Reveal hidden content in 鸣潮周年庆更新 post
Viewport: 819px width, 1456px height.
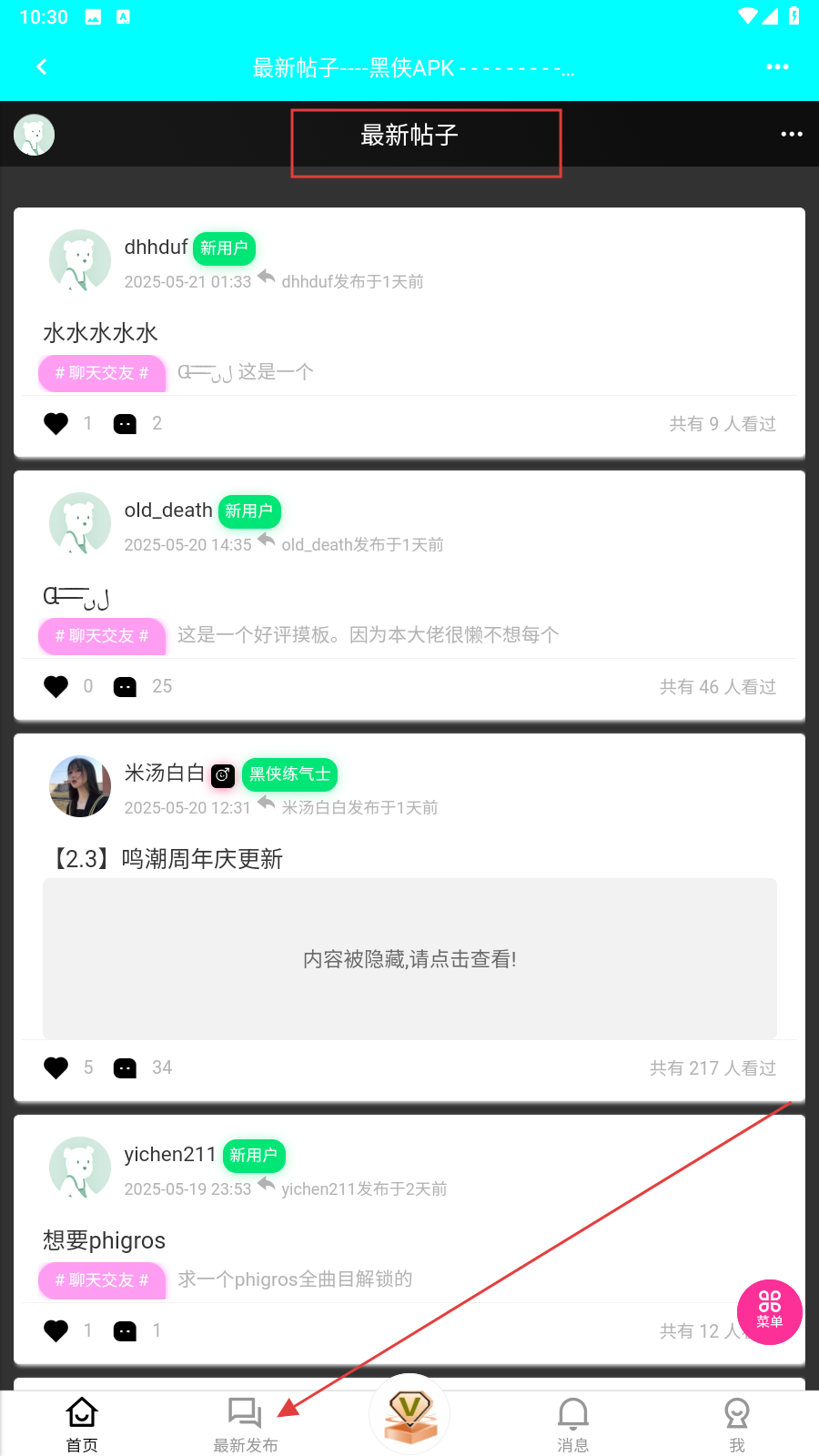(409, 959)
